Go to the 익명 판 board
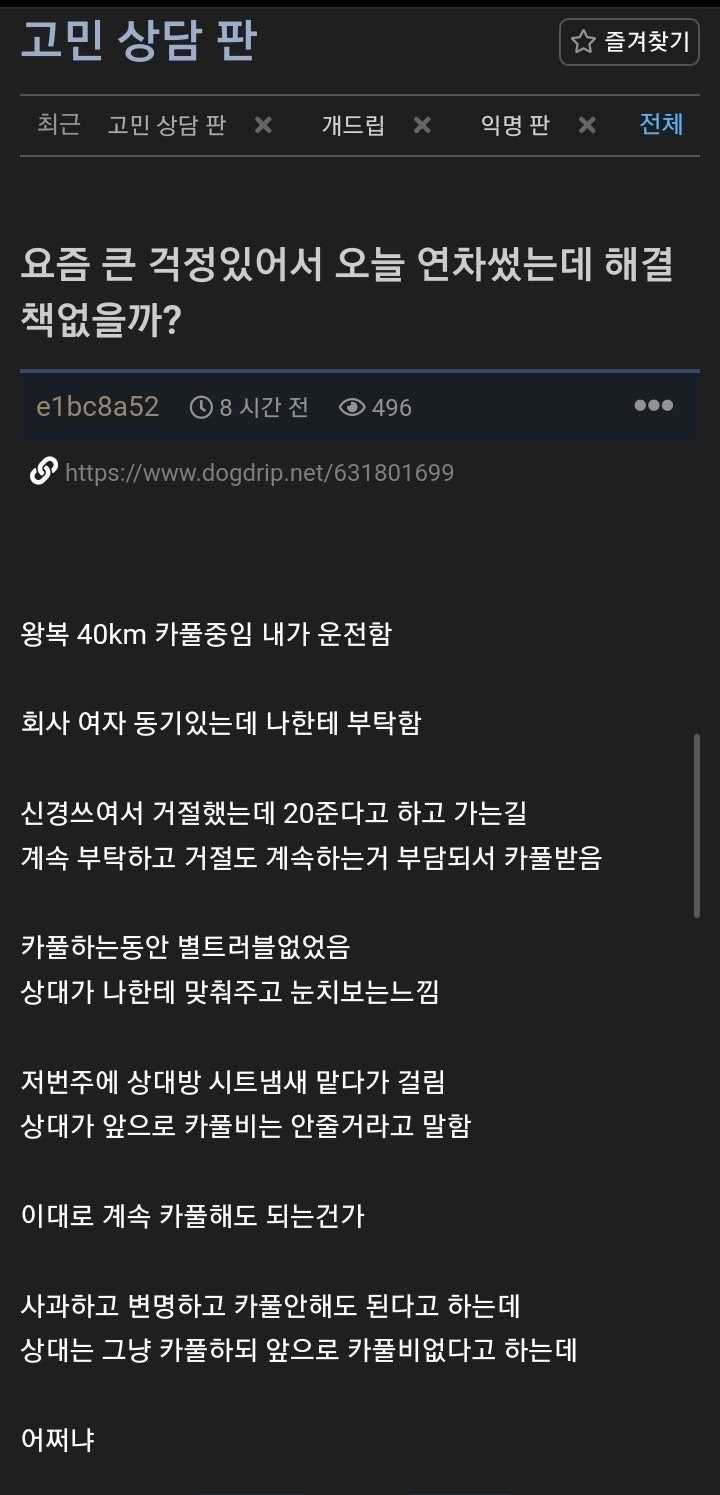Image resolution: width=720 pixels, height=1495 pixels. click(515, 125)
